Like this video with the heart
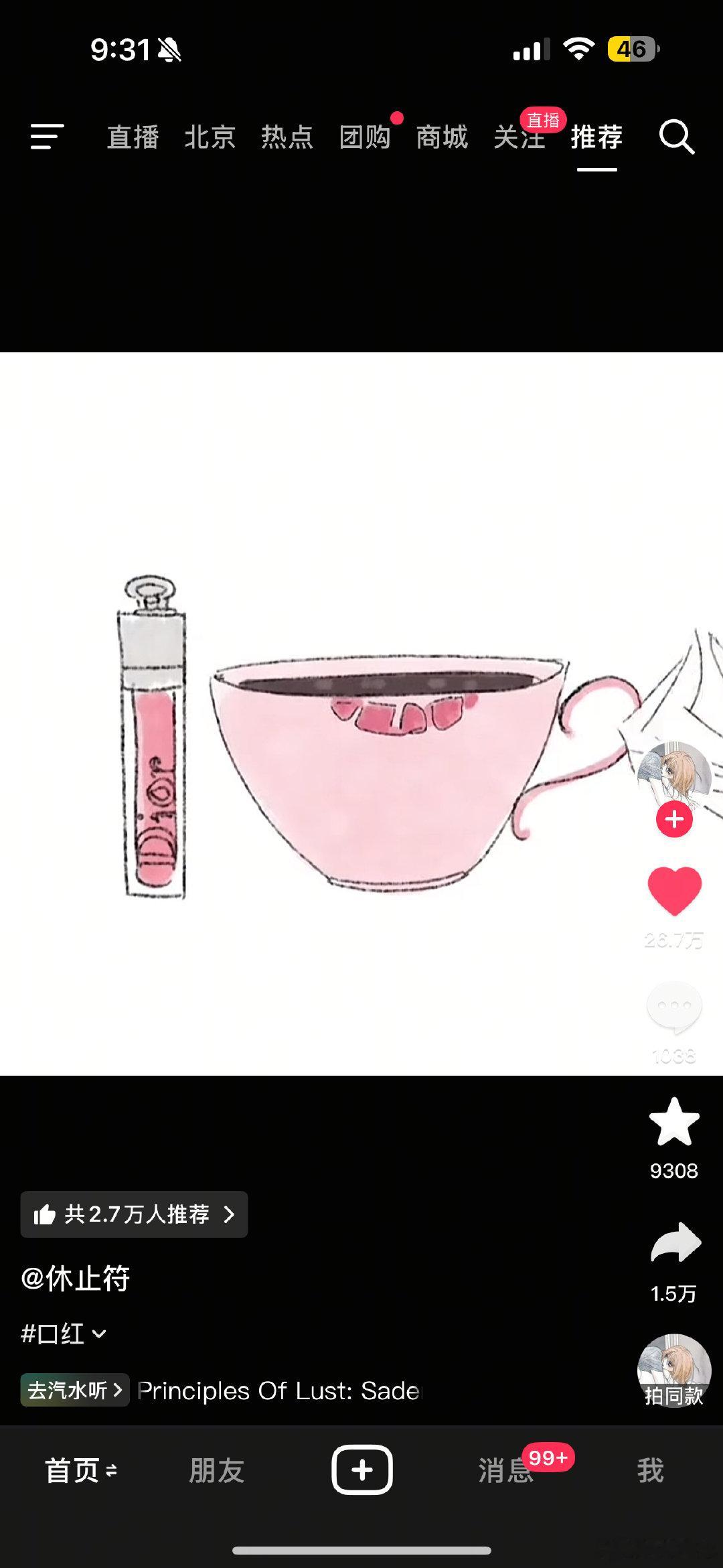The width and height of the screenshot is (723, 1568). [674, 892]
